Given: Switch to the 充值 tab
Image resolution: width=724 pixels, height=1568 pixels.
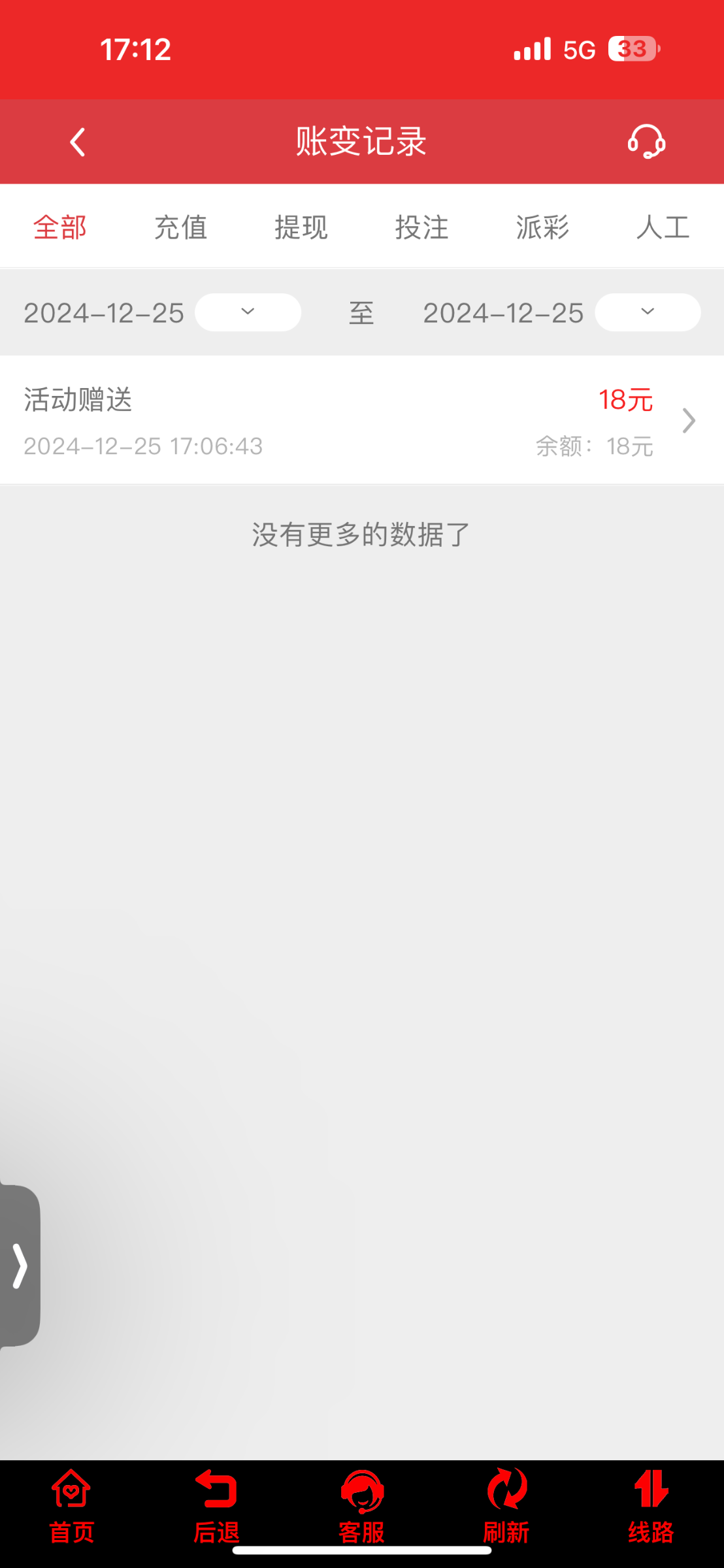Looking at the screenshot, I should point(181,227).
